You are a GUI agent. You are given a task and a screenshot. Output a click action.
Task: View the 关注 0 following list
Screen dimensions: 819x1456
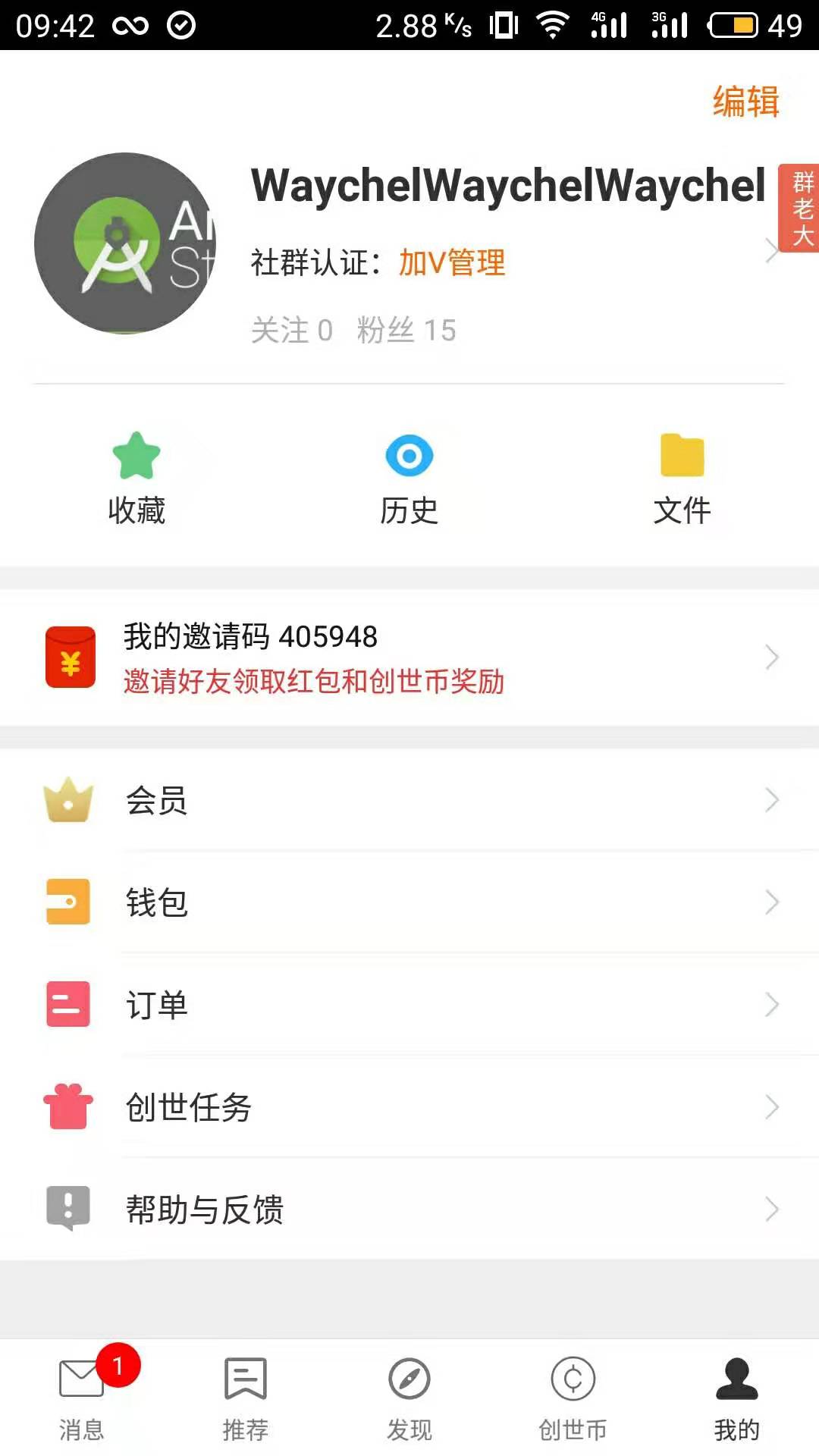(x=292, y=331)
